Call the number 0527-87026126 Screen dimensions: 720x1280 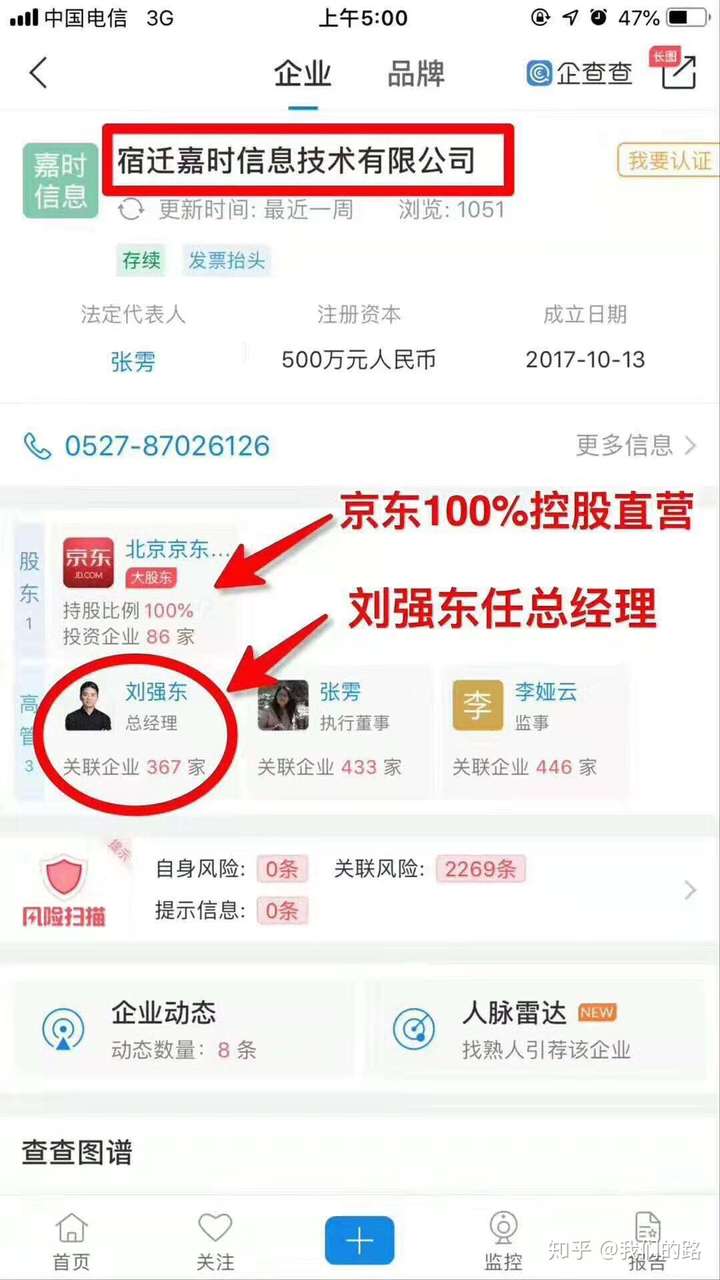166,445
